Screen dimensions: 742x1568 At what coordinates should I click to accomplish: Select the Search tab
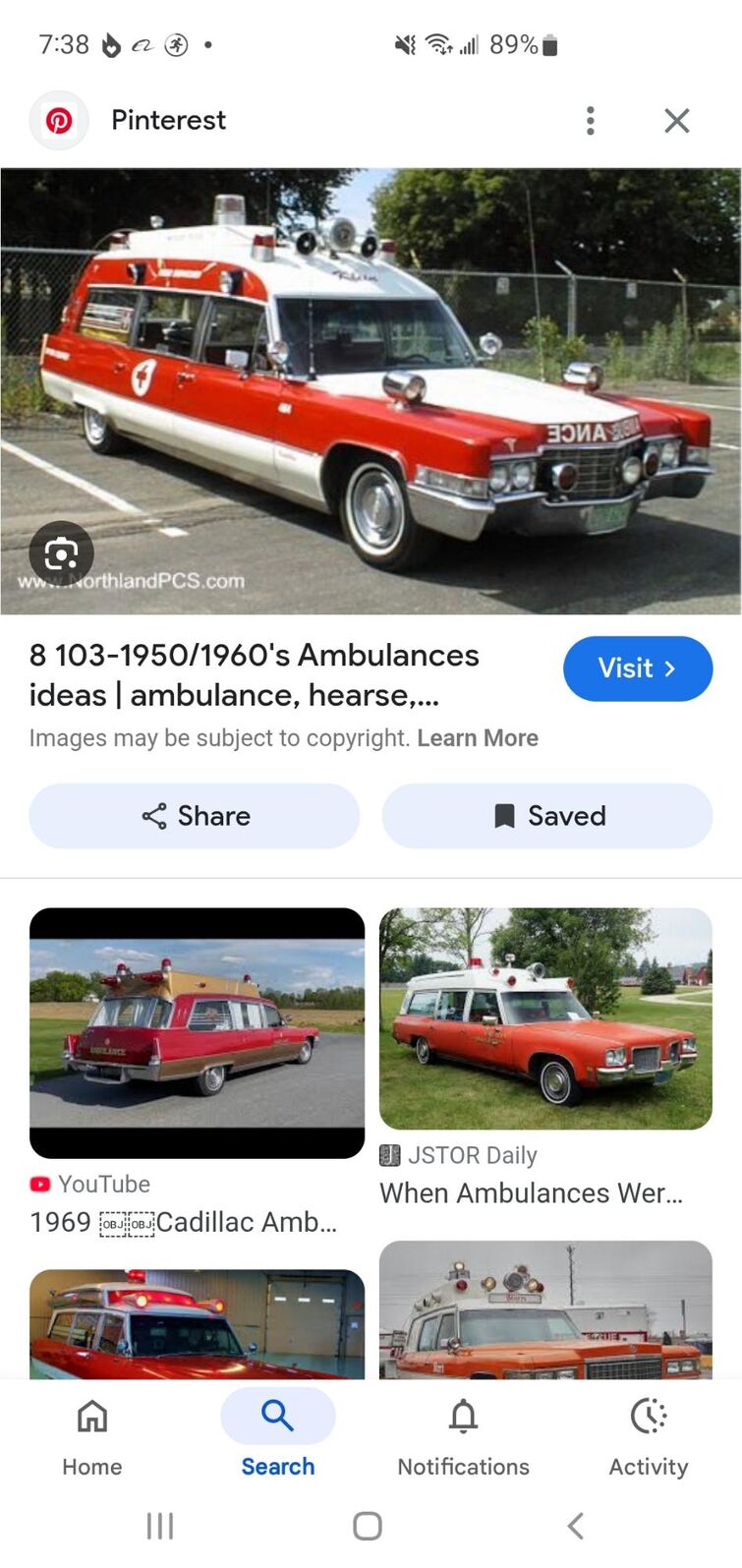(278, 1437)
